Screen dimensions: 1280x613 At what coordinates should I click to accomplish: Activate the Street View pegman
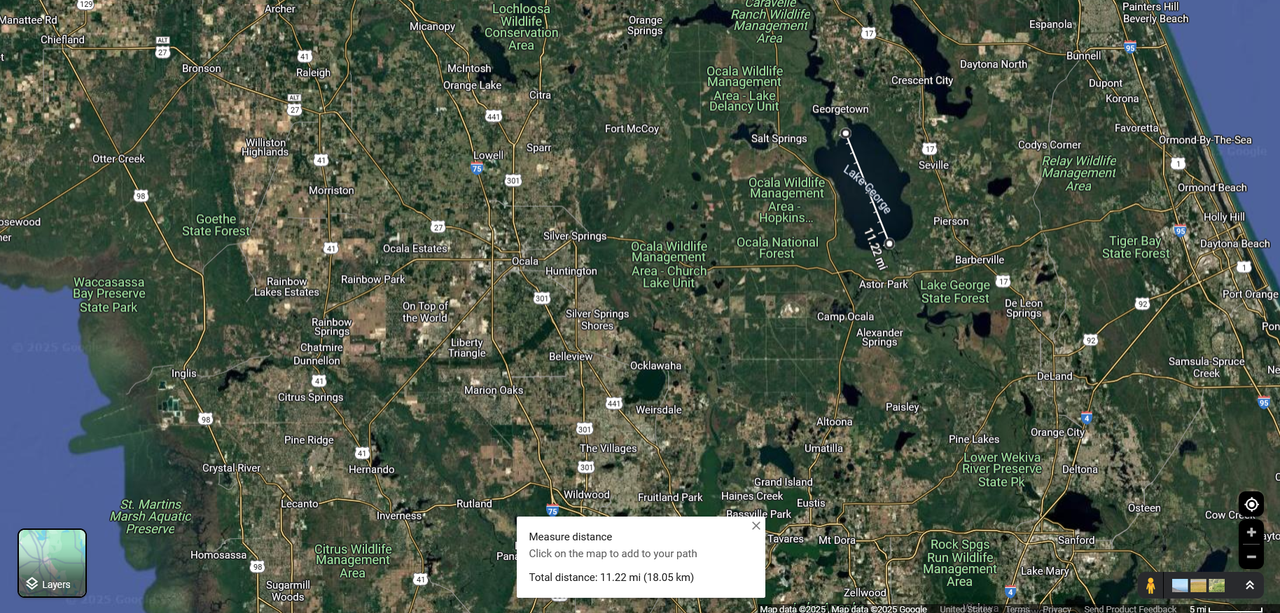pos(1151,585)
